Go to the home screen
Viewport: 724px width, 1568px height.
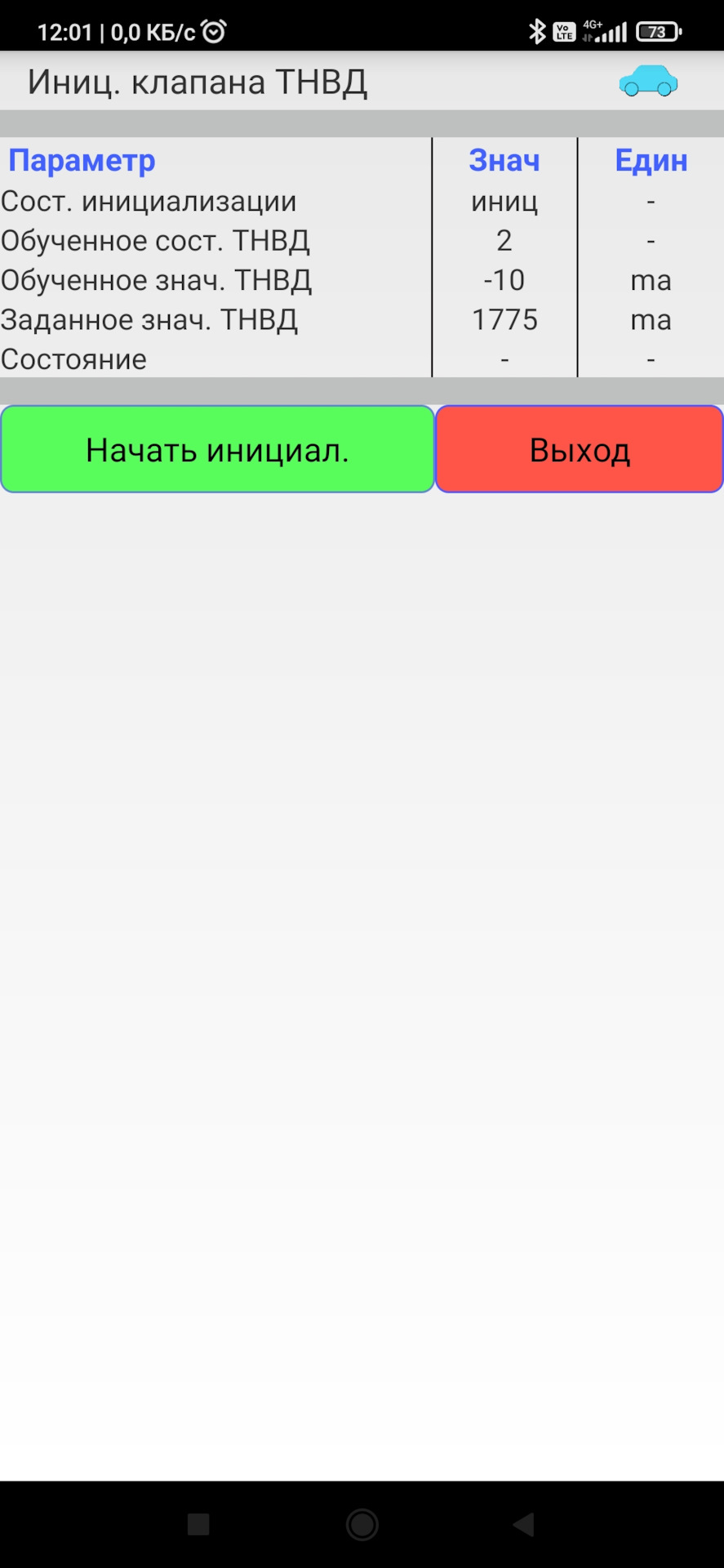click(362, 1524)
